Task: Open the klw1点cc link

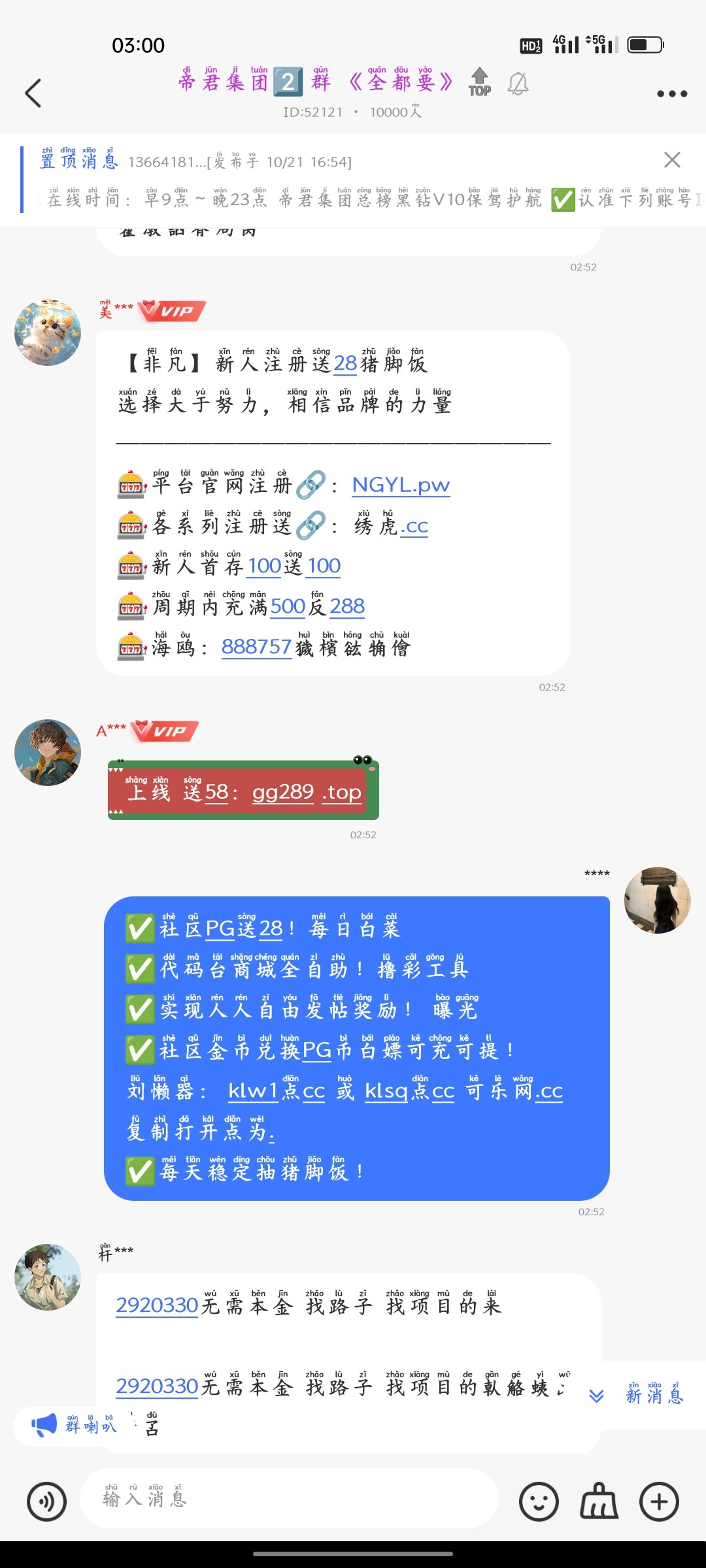Action: point(276,1090)
